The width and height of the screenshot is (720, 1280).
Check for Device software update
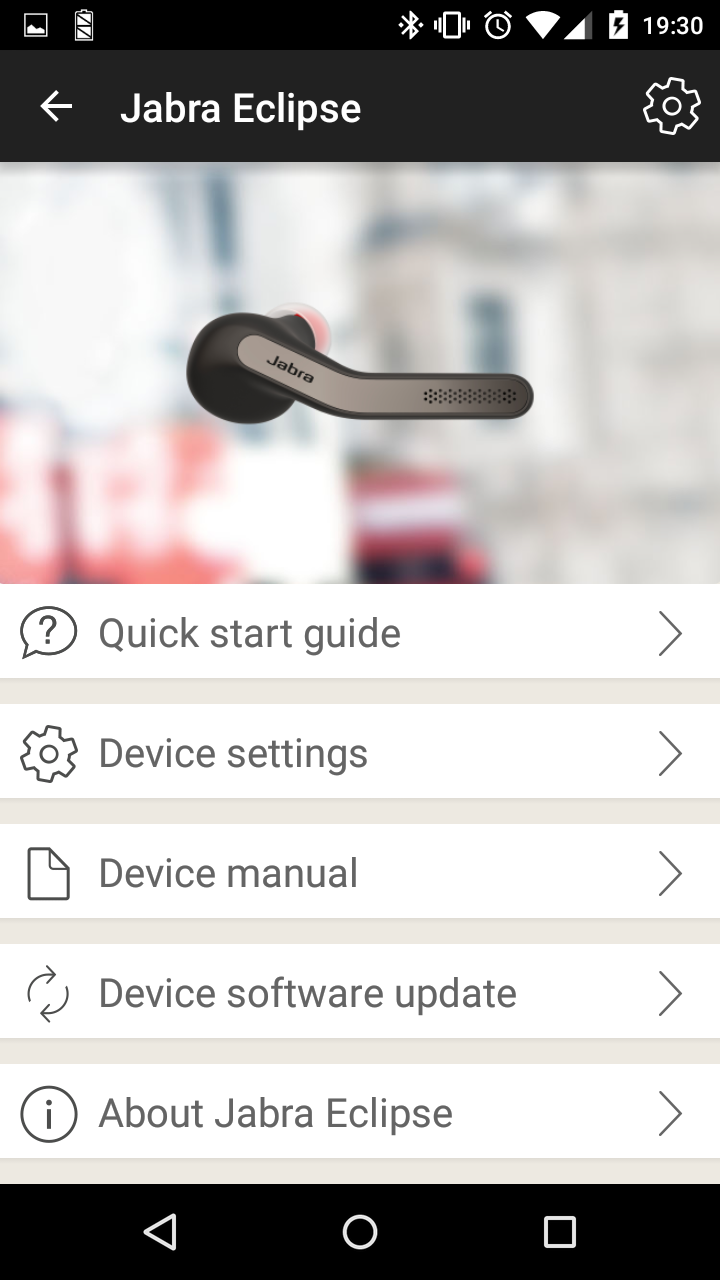tap(360, 993)
